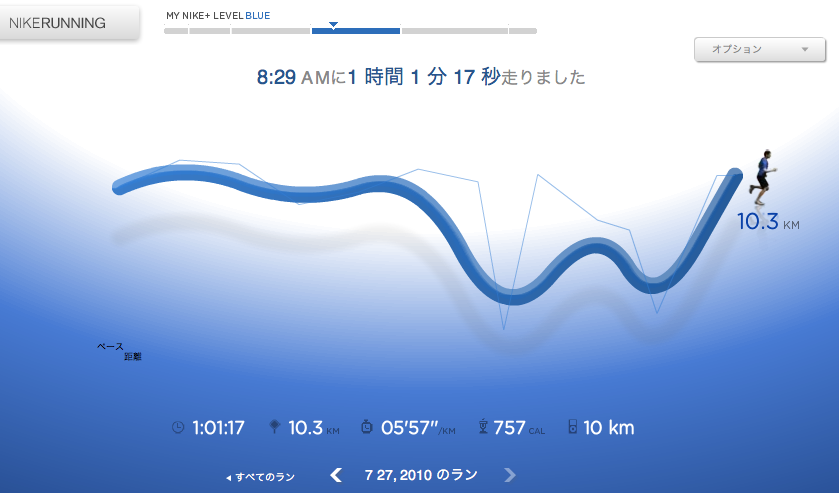Go to the next run arrow
Screen dimensions: 839x493
(511, 475)
